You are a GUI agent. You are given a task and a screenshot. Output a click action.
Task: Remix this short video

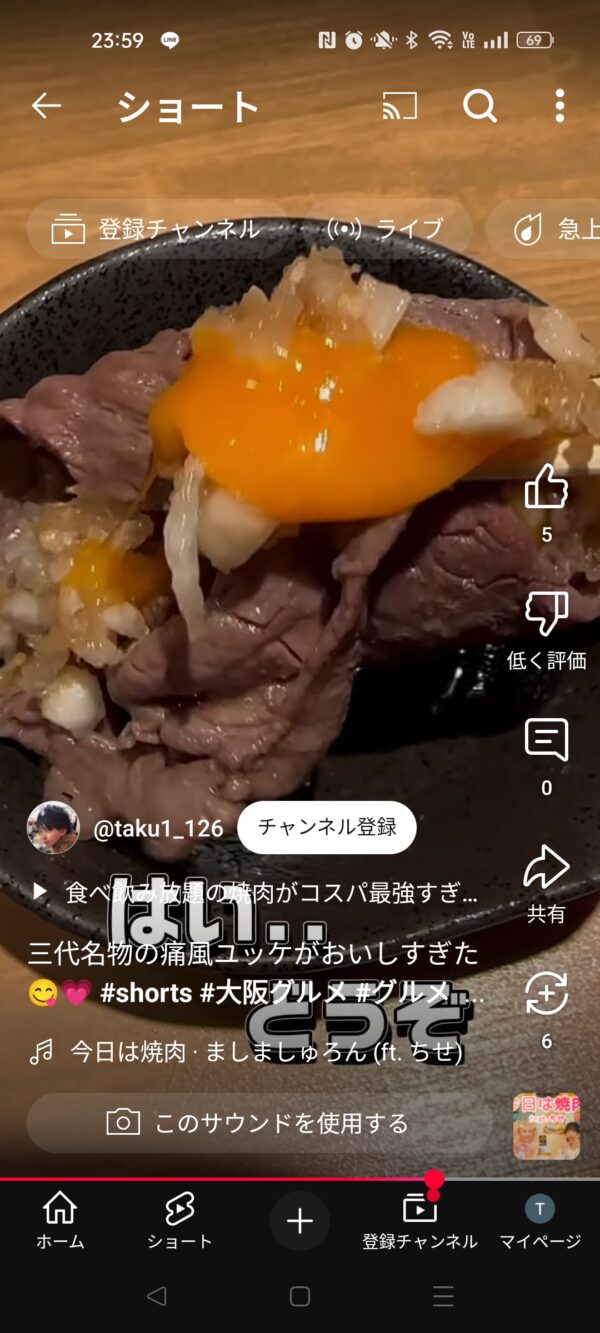point(546,994)
